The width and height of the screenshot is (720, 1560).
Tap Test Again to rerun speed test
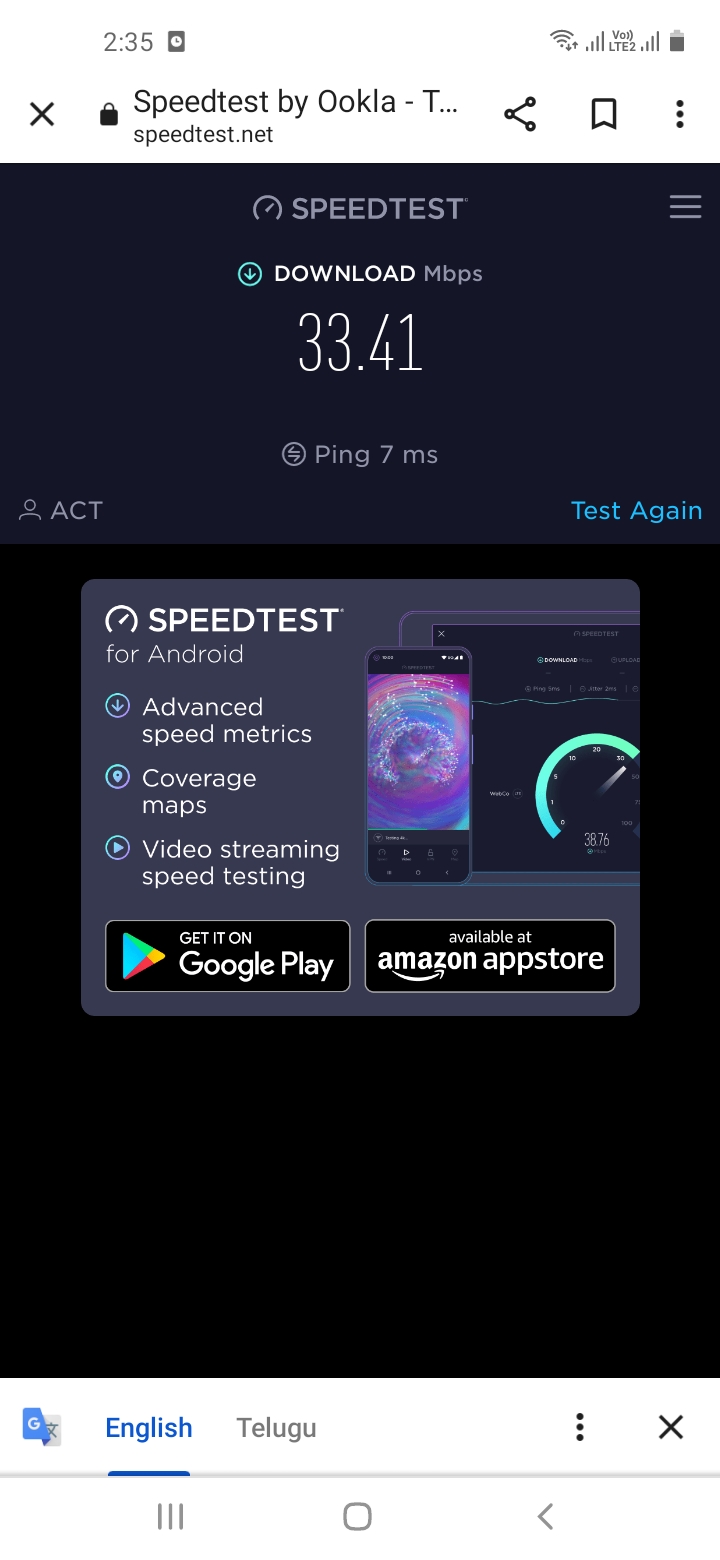point(636,510)
